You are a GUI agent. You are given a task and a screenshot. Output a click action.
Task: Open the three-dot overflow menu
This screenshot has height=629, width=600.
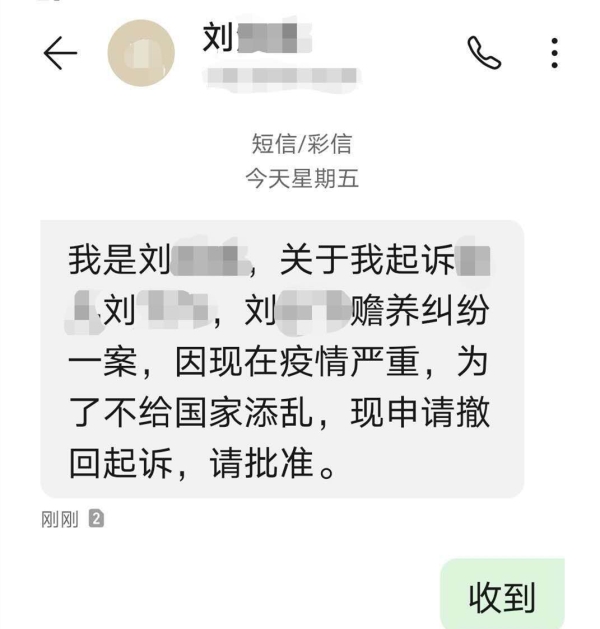click(555, 53)
